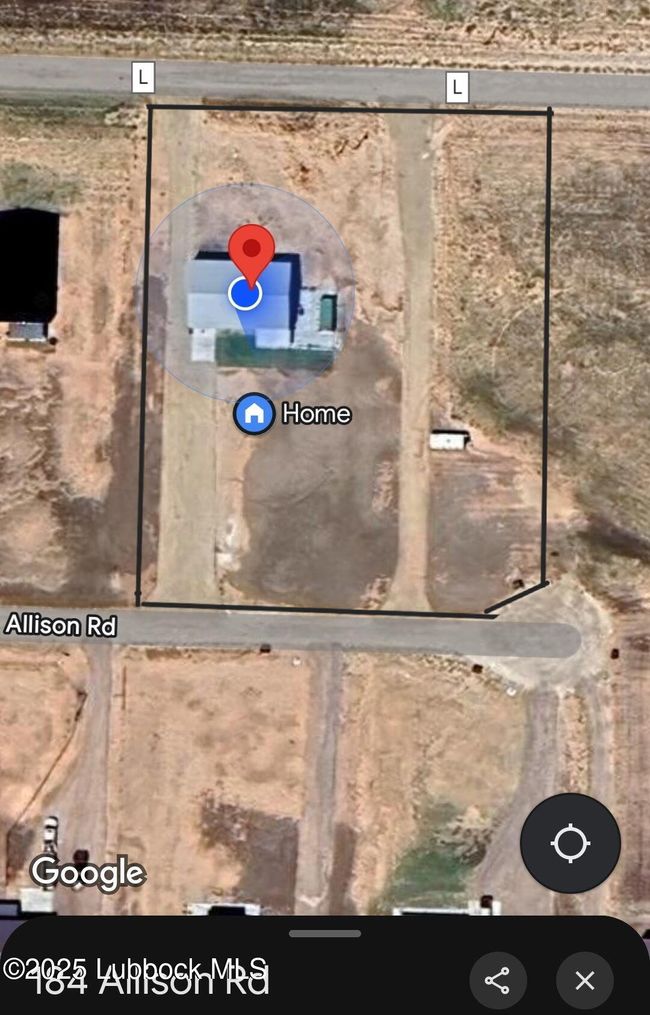Image resolution: width=650 pixels, height=1015 pixels.
Task: Tap the Home marker on the map
Action: tap(255, 413)
